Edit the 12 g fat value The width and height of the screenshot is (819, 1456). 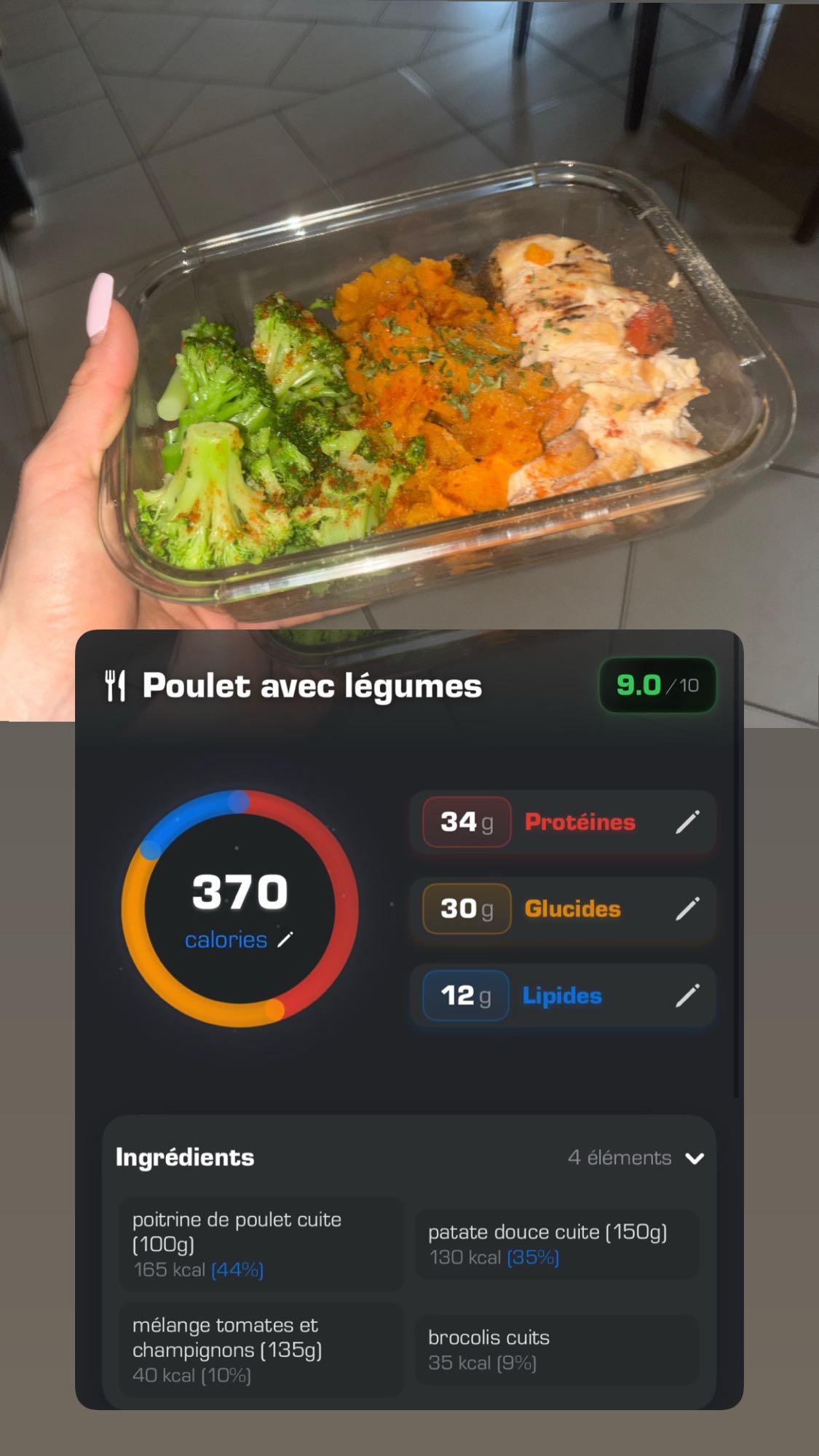point(464,996)
